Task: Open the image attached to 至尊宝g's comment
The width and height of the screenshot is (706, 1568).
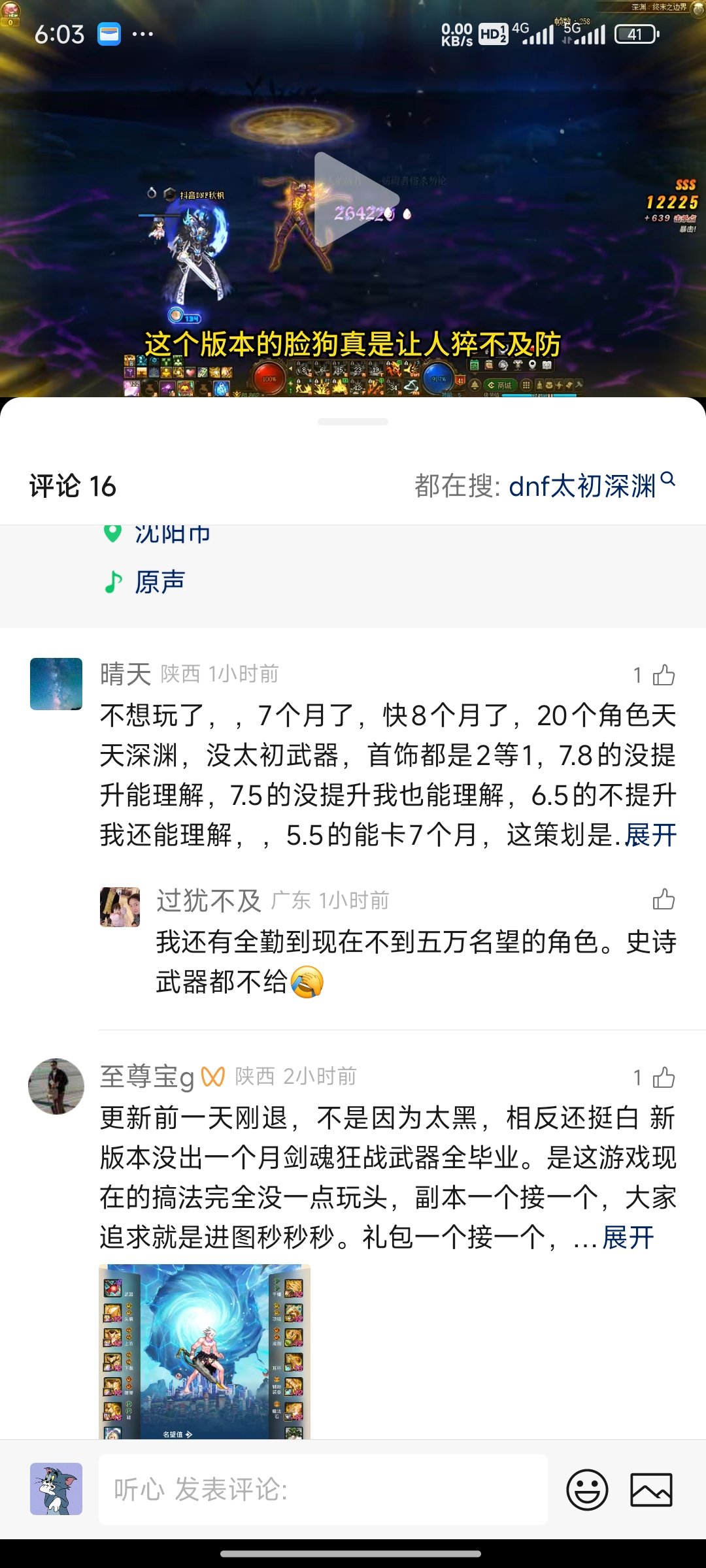Action: coord(205,1351)
